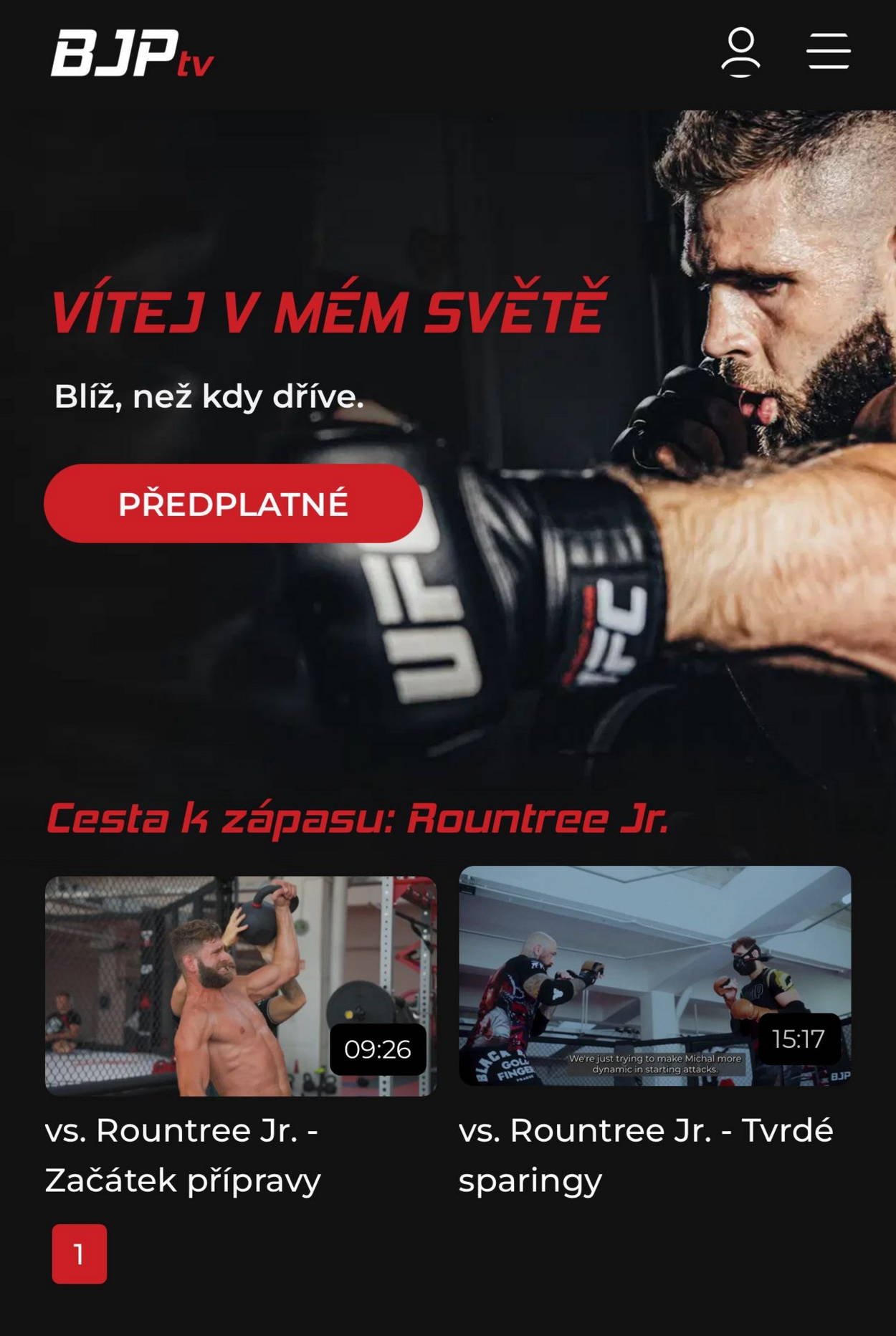Go to the BJP tv home logo
Screen dimensions: 896x1336
[133, 53]
